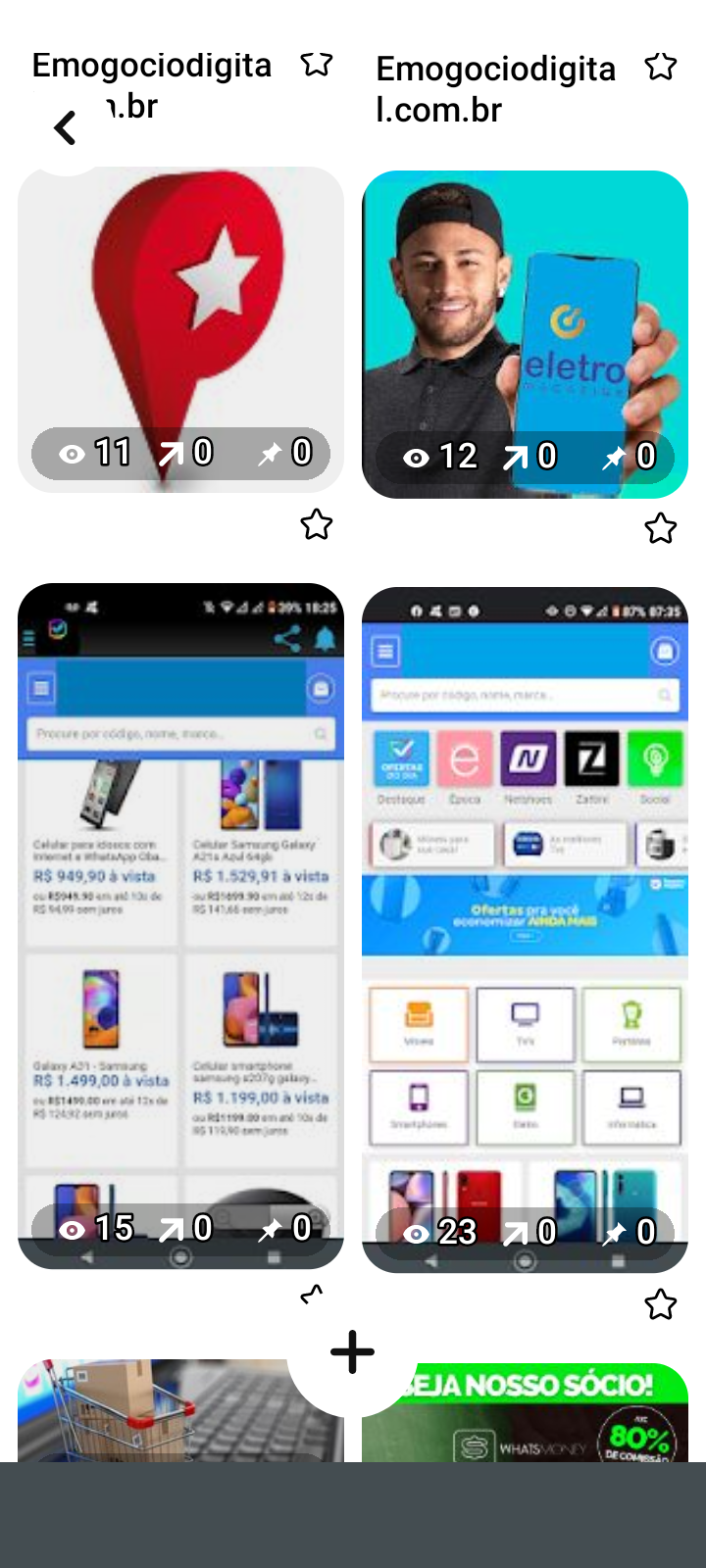This screenshot has width=706, height=1568.
Task: Star the top-right Emogociodigital title
Action: [x=660, y=67]
